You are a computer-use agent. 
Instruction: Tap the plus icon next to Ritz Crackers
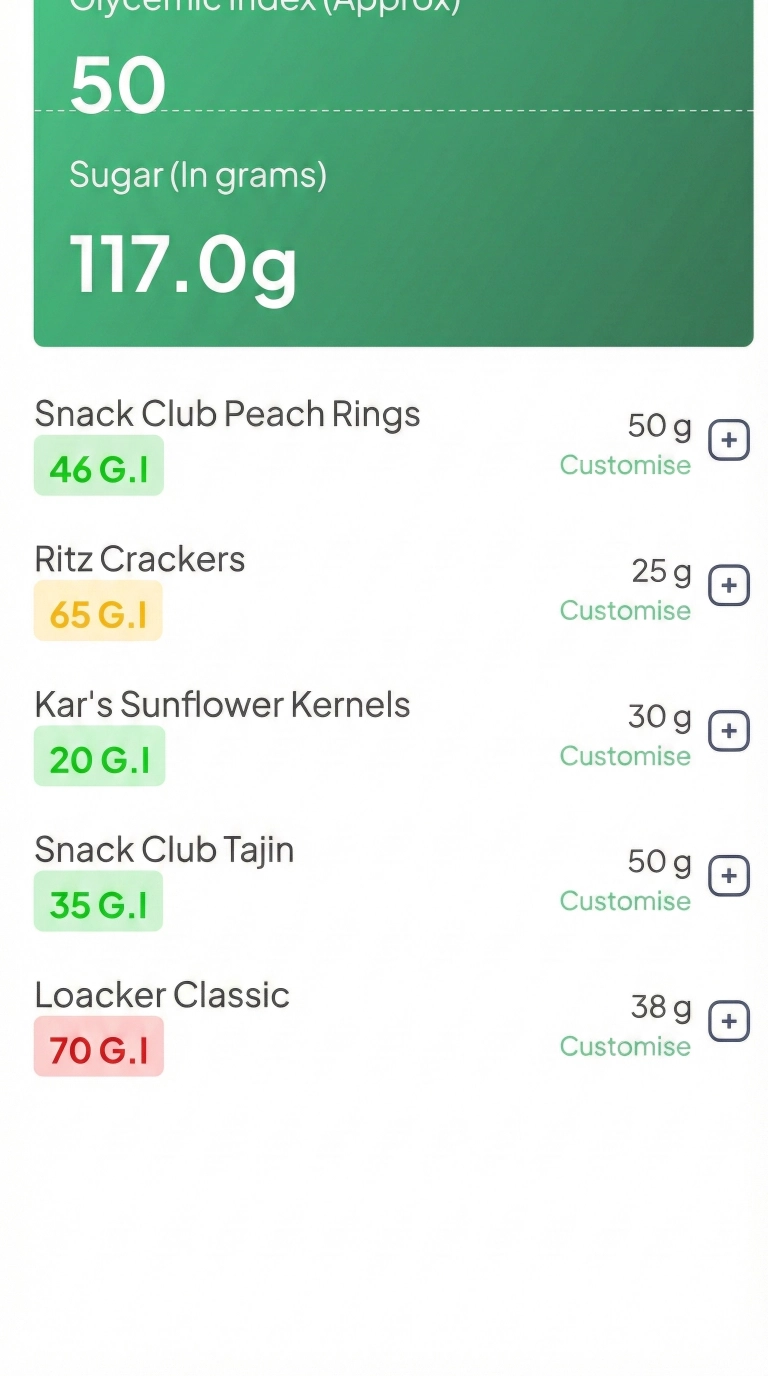[728, 585]
